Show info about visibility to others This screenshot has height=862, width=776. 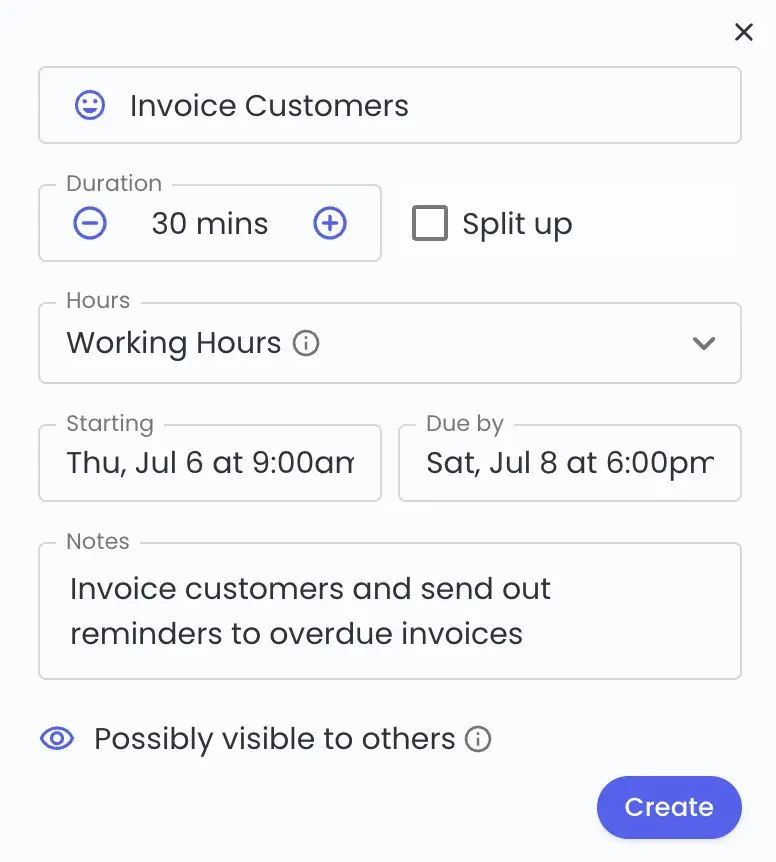click(x=478, y=740)
